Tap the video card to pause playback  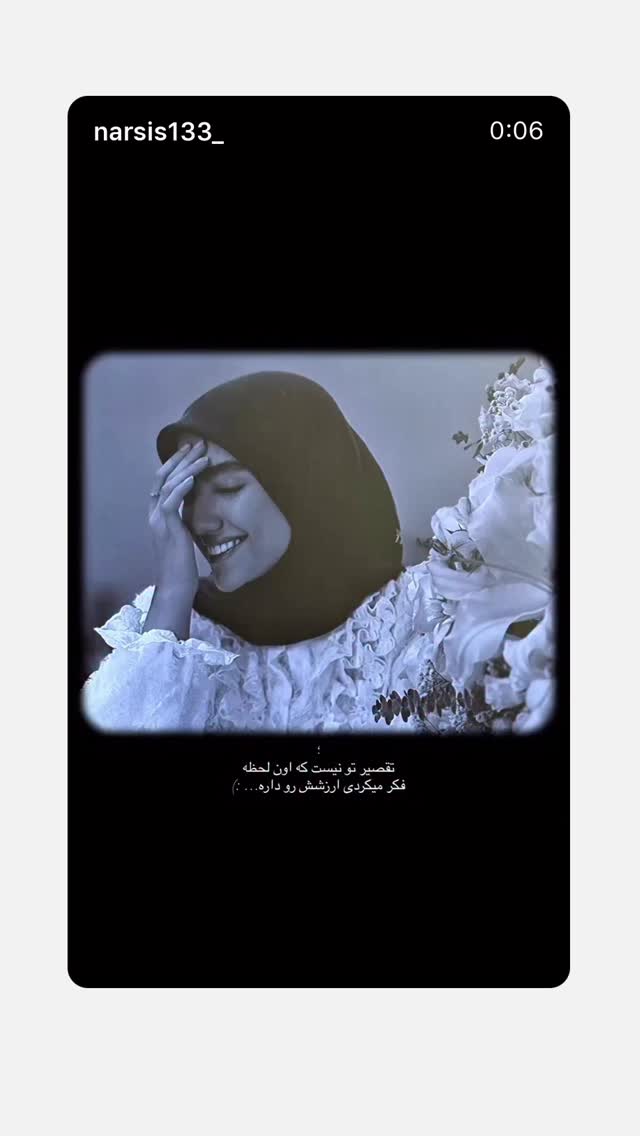pos(319,542)
